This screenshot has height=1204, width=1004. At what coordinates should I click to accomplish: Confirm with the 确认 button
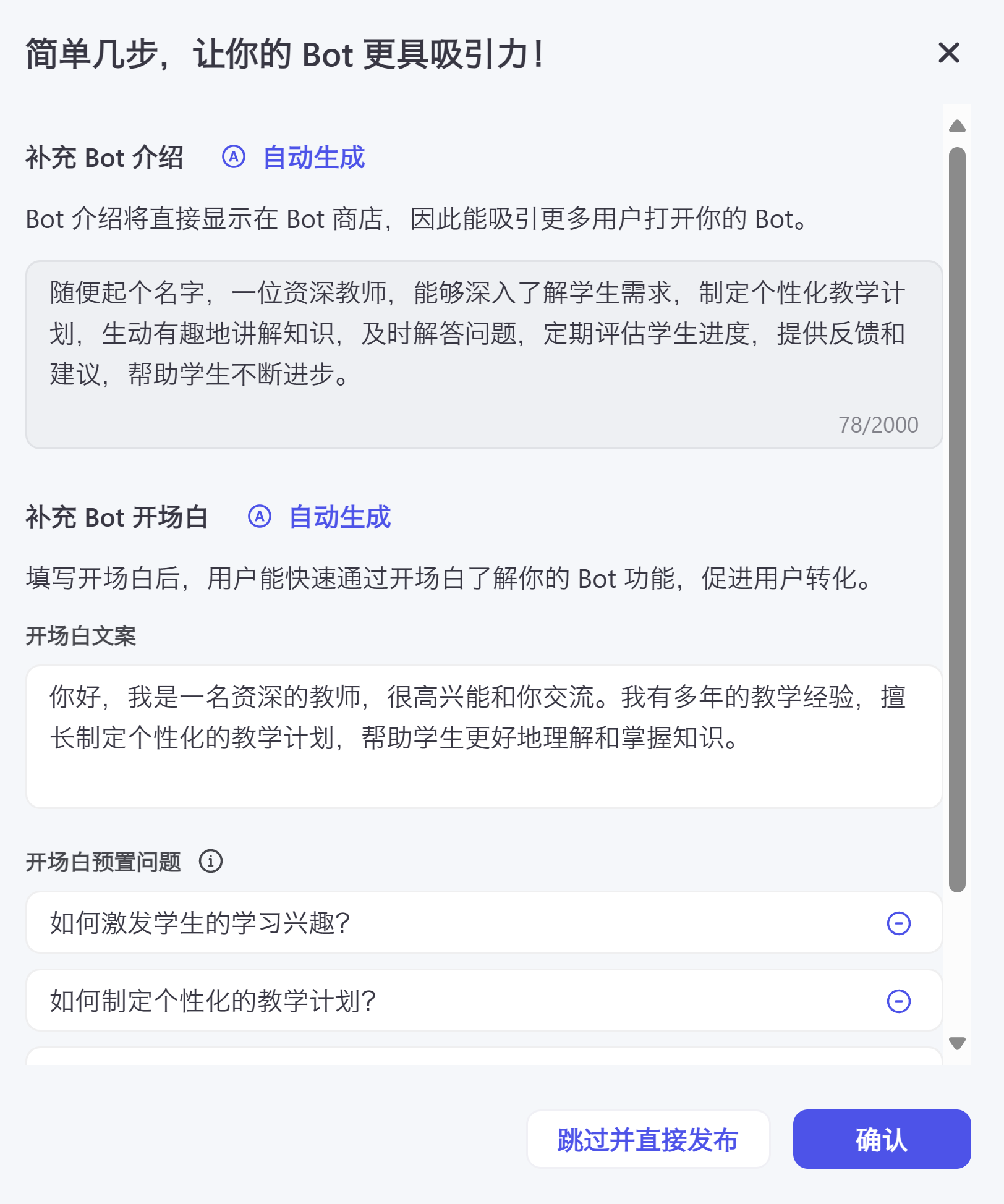point(882,1139)
